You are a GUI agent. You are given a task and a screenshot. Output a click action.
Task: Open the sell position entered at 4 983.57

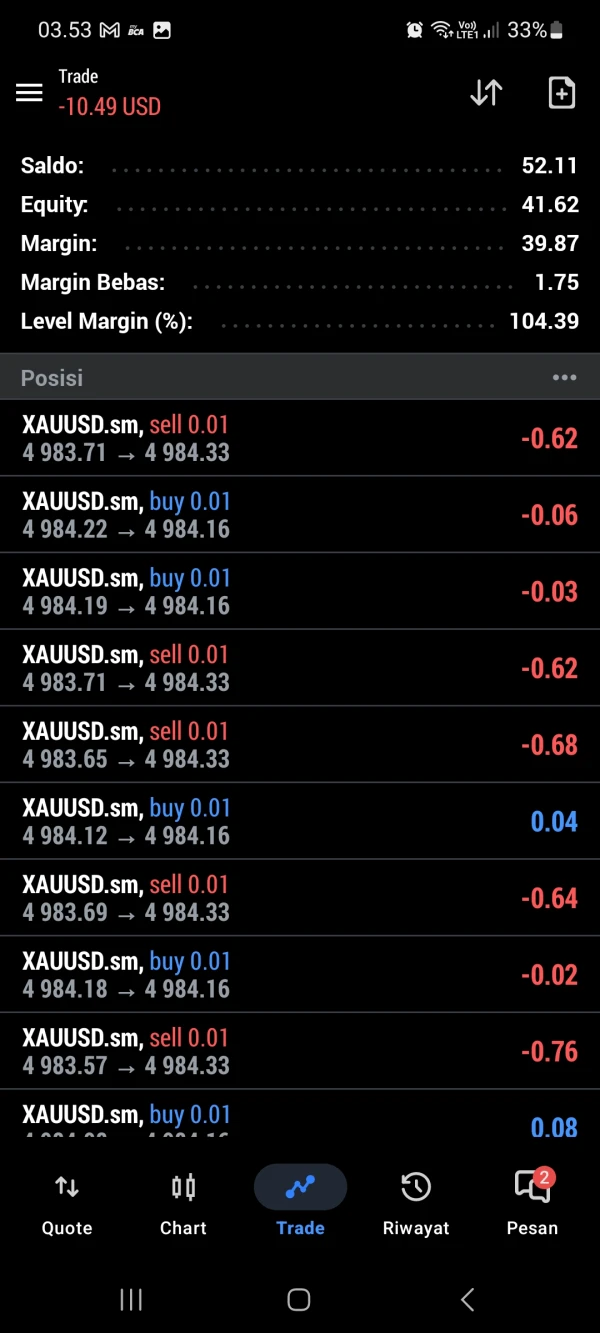click(300, 1052)
